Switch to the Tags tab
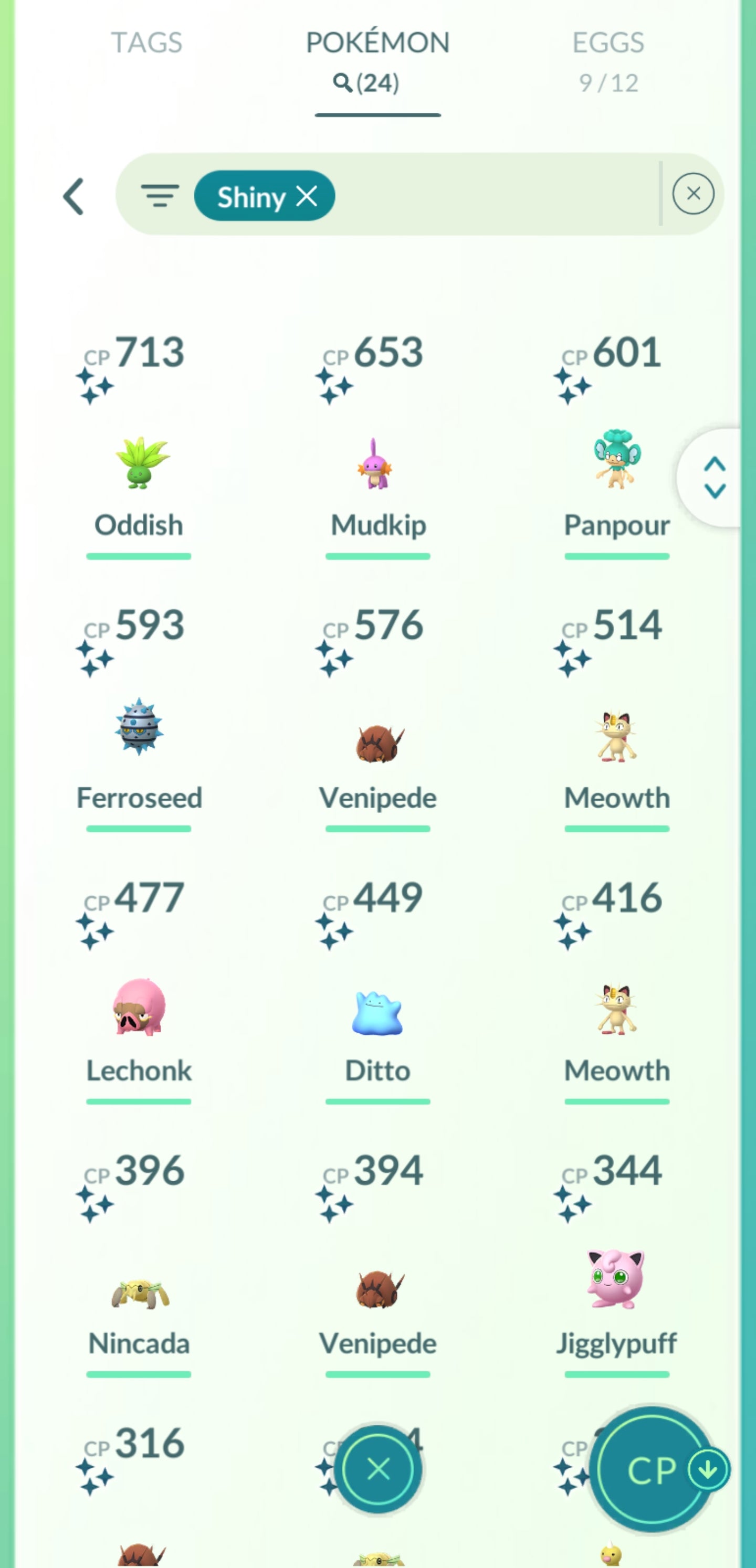This screenshot has width=756, height=1568. 146,43
